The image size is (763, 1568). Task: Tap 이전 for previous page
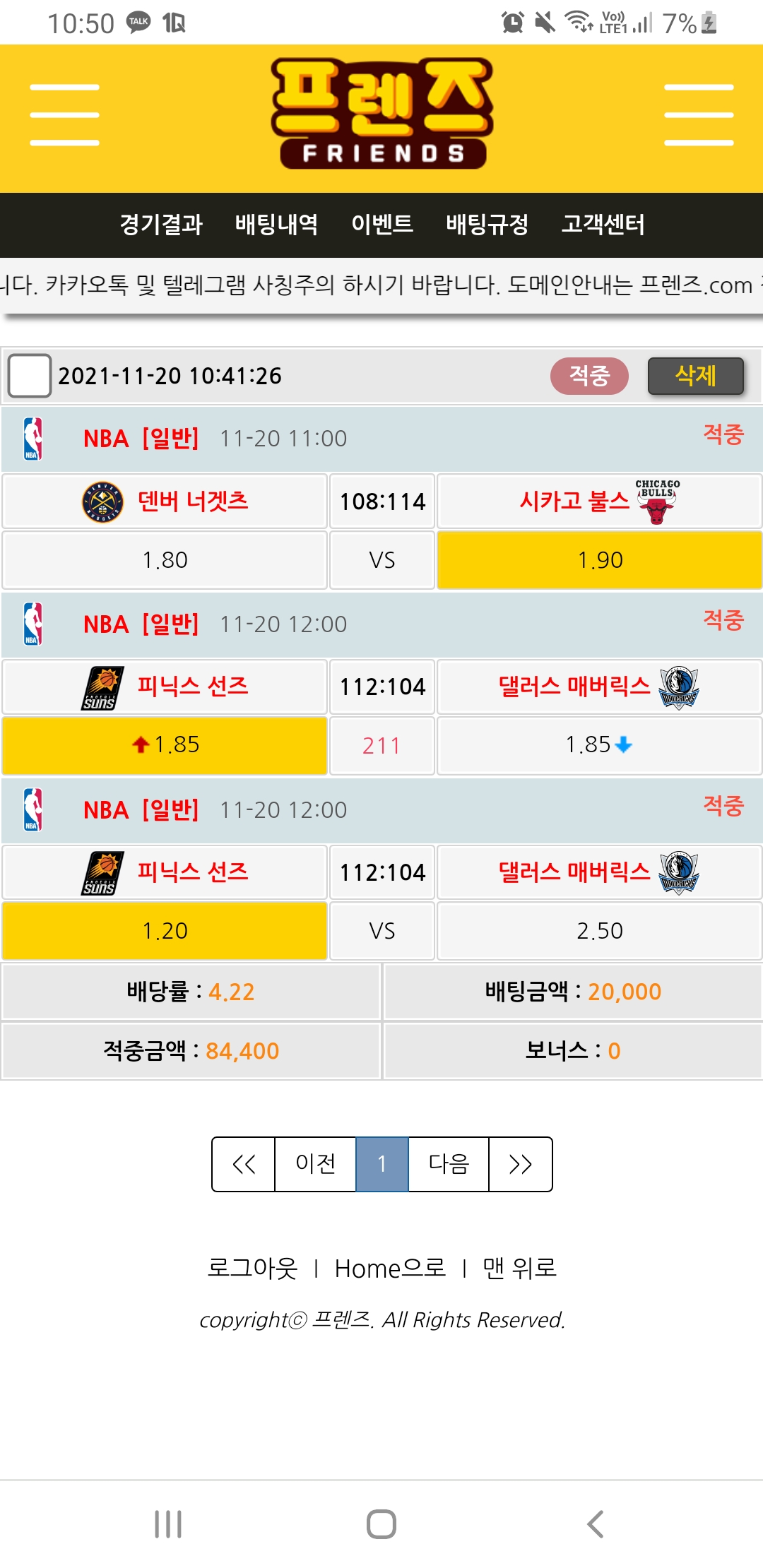315,1164
